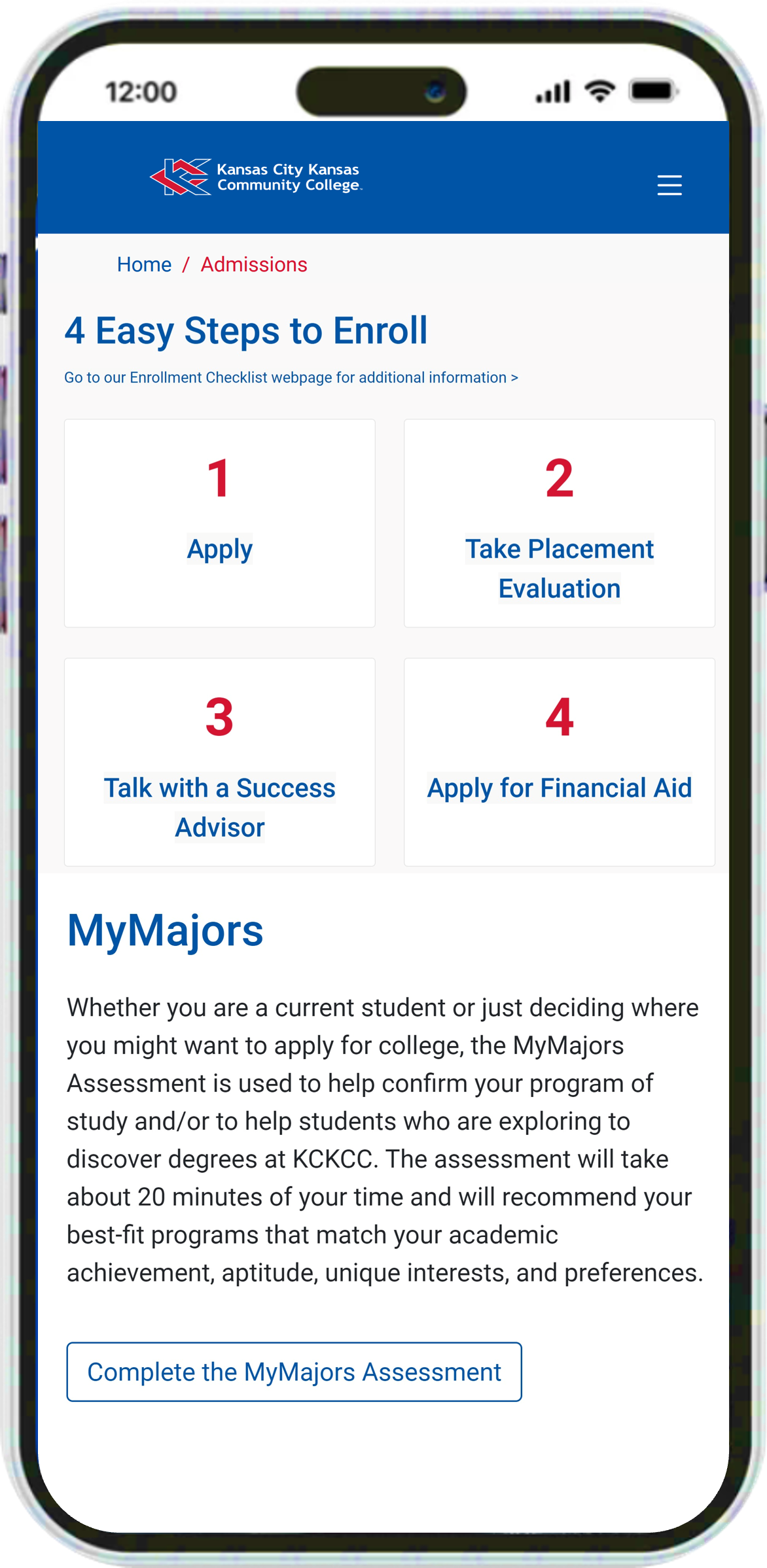Open Apply for Financial Aid step

pos(559,788)
